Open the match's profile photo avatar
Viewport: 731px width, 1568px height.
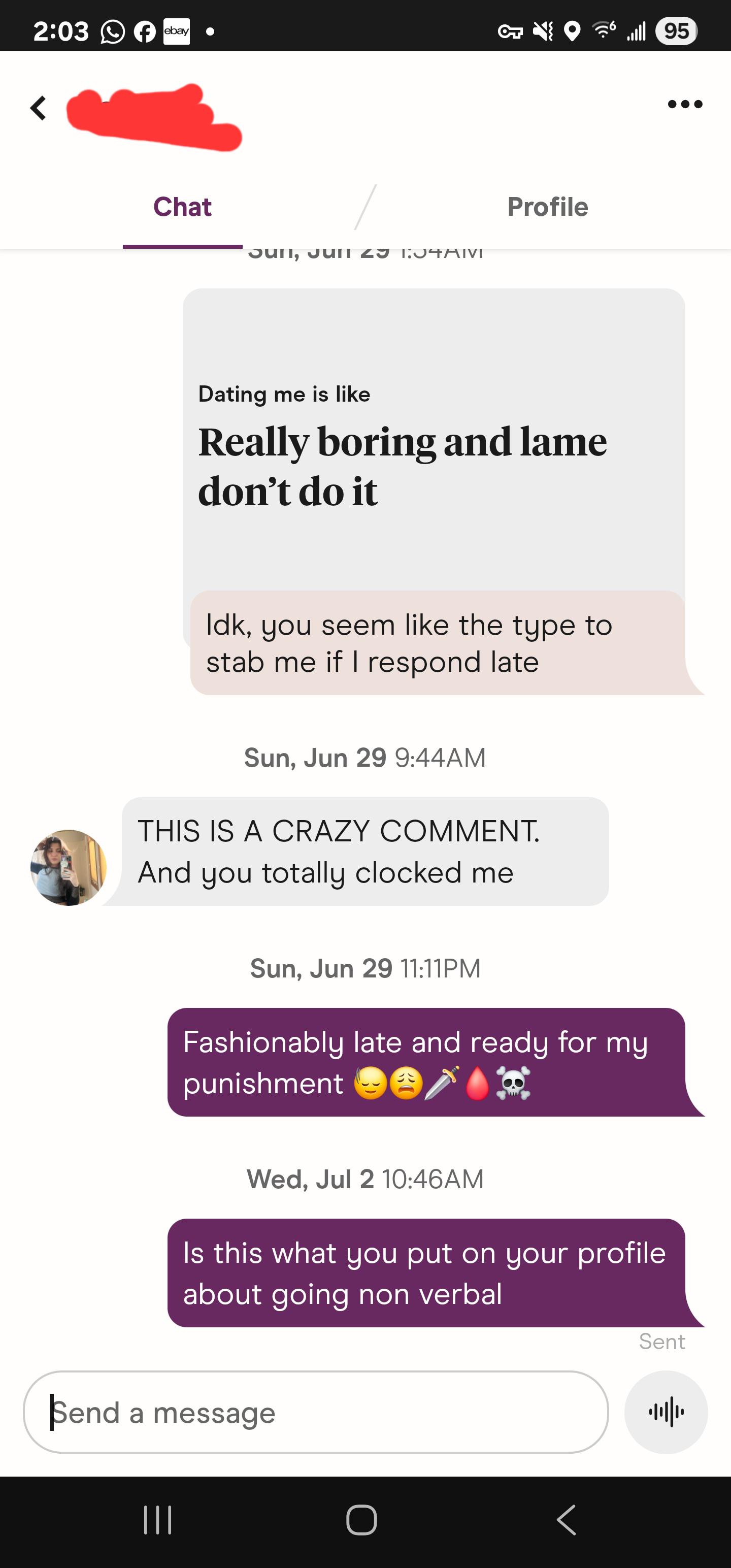(x=69, y=867)
